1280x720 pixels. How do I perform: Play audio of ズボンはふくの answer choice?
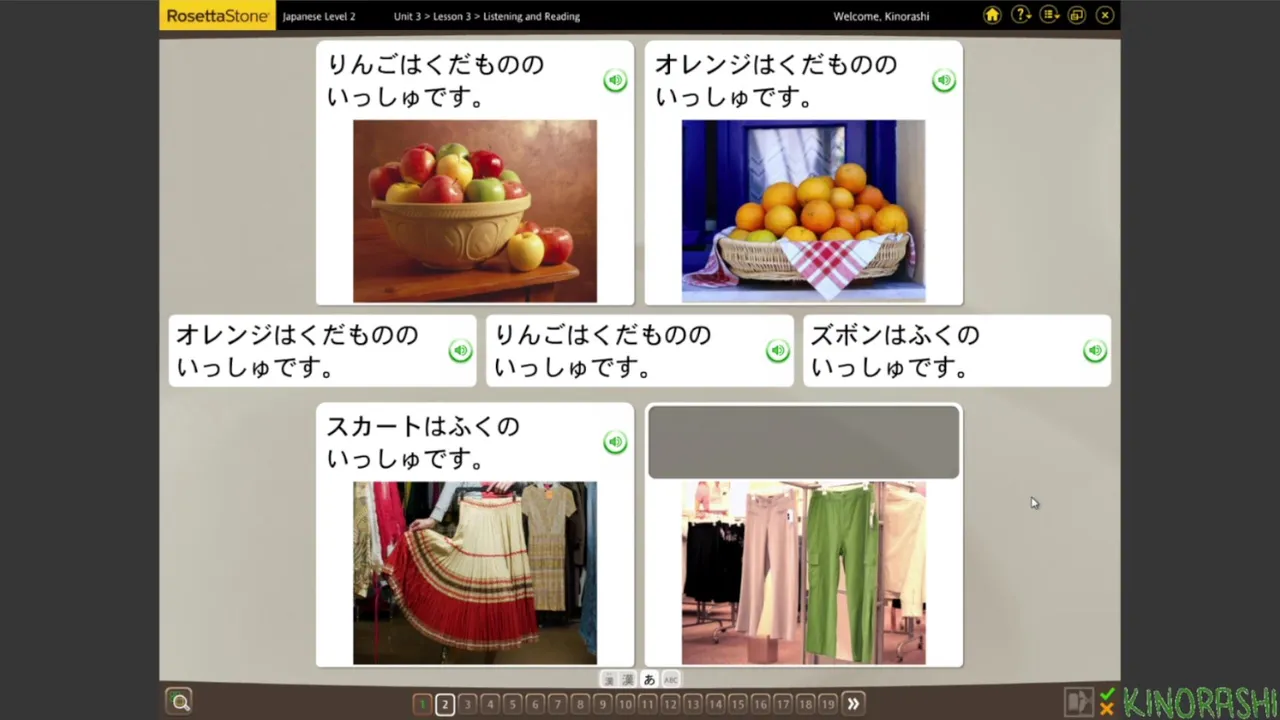(x=1095, y=351)
